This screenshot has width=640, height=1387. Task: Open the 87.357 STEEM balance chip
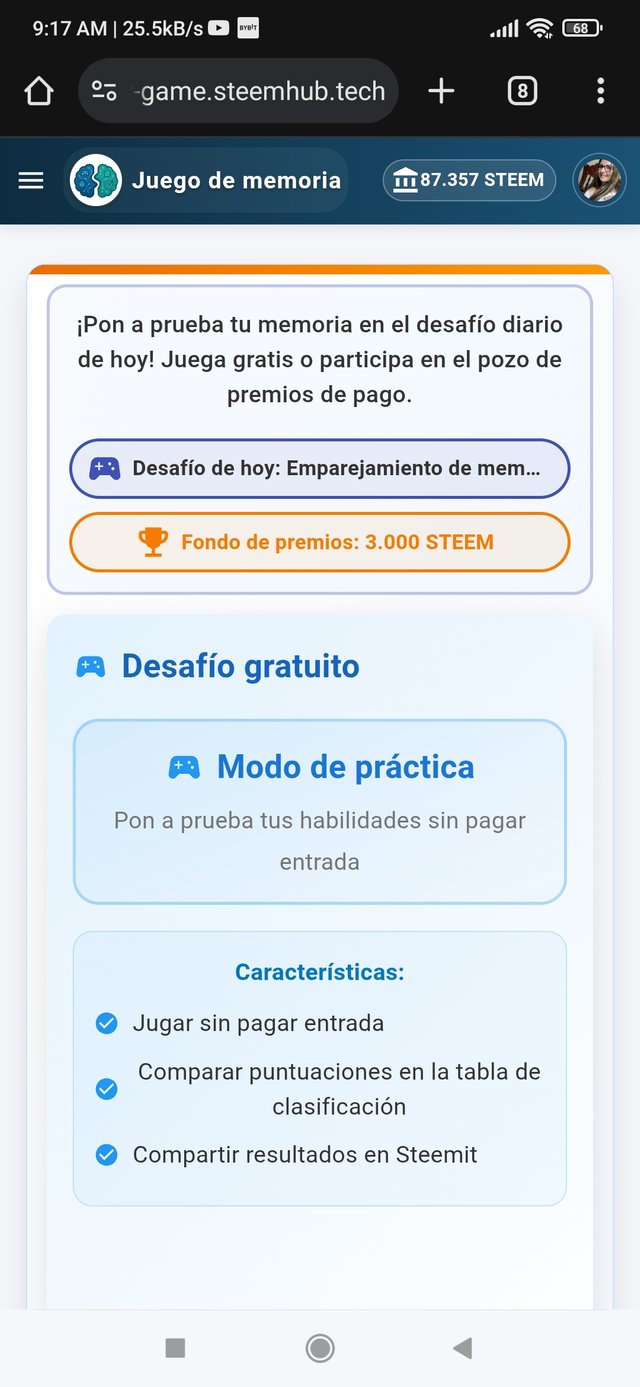469,180
